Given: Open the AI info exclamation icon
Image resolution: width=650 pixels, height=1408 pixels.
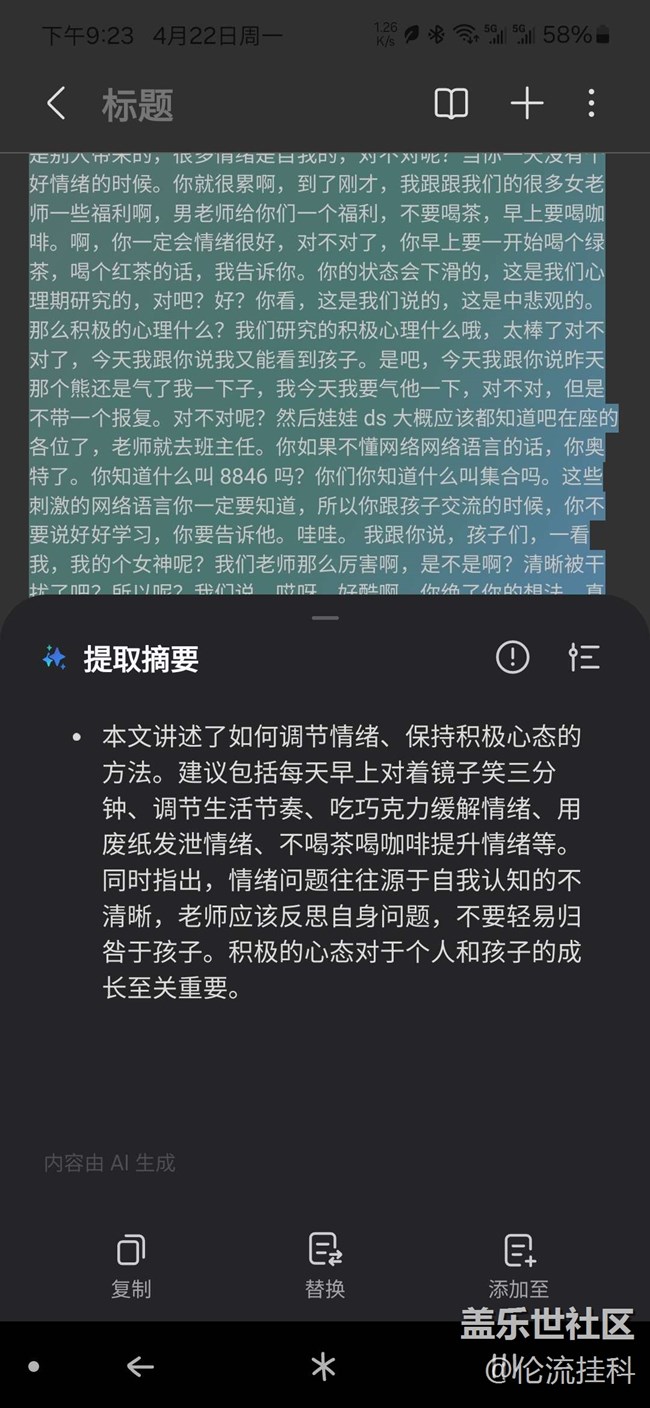Looking at the screenshot, I should click(x=513, y=657).
